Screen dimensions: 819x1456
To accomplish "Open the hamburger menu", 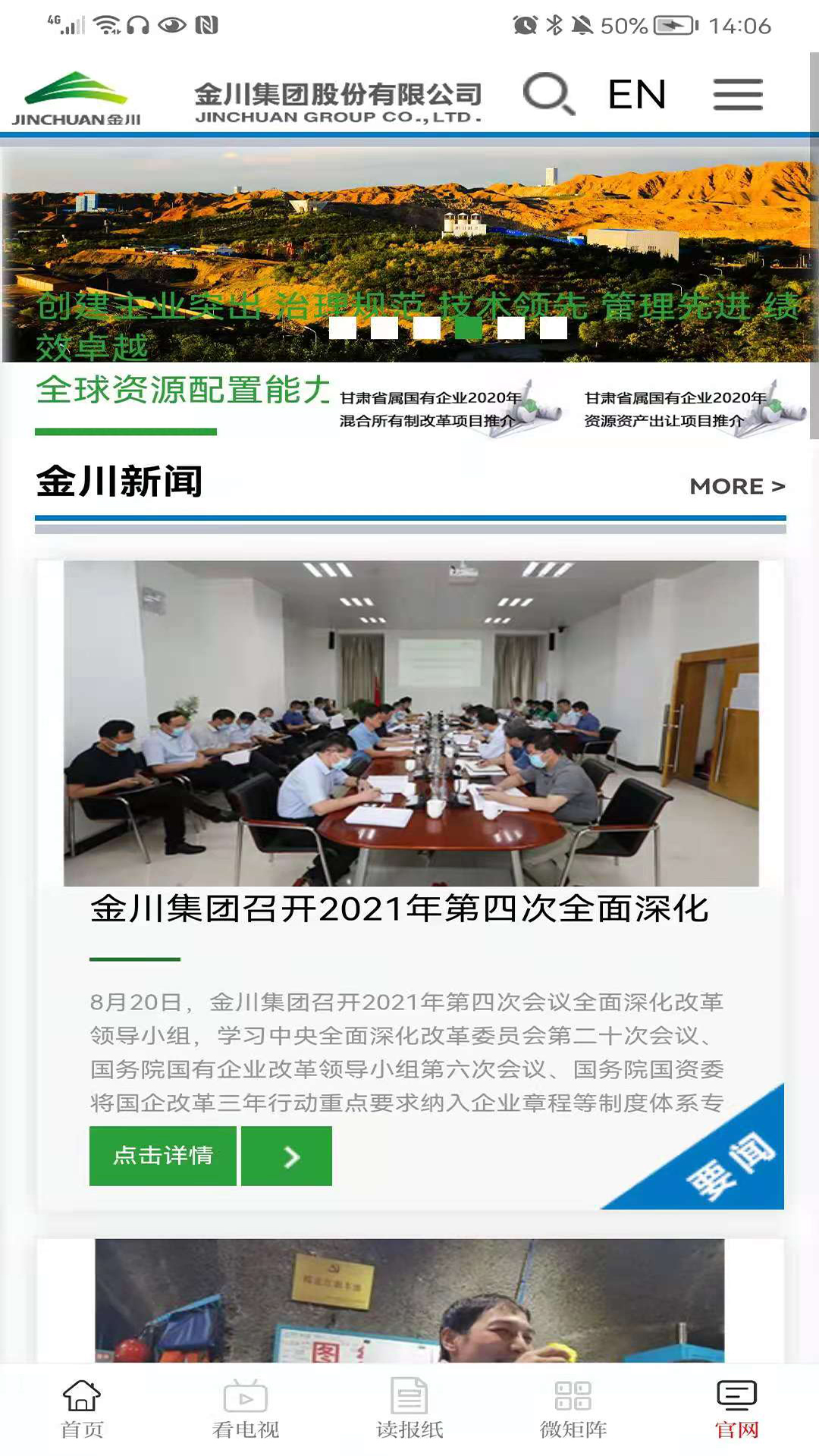I will [737, 95].
